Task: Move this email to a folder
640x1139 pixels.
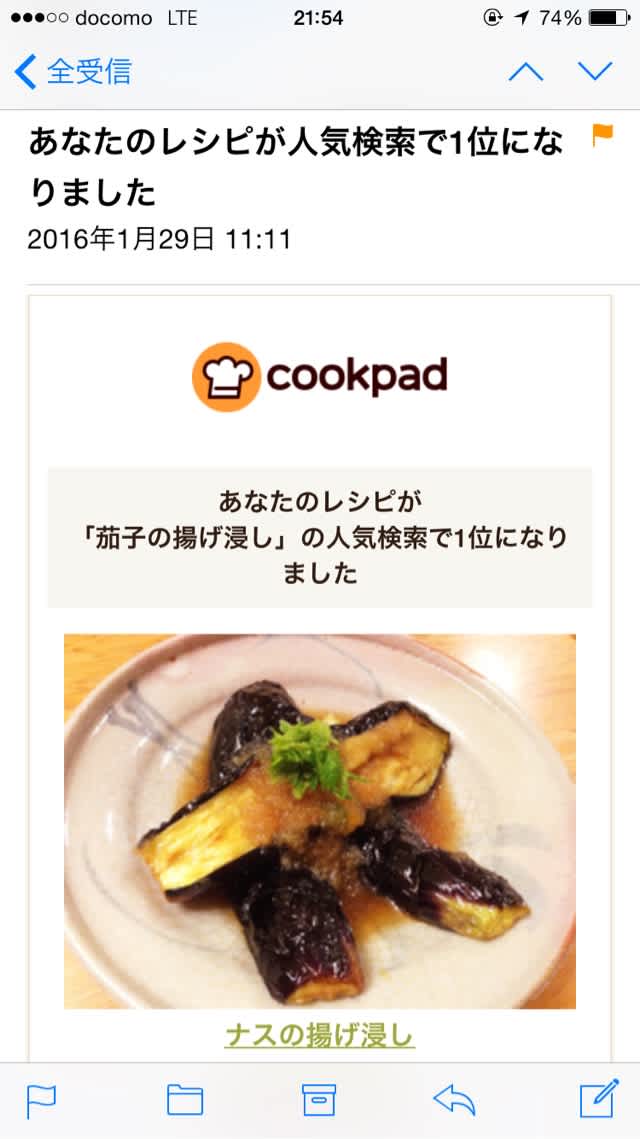Action: point(184,1100)
